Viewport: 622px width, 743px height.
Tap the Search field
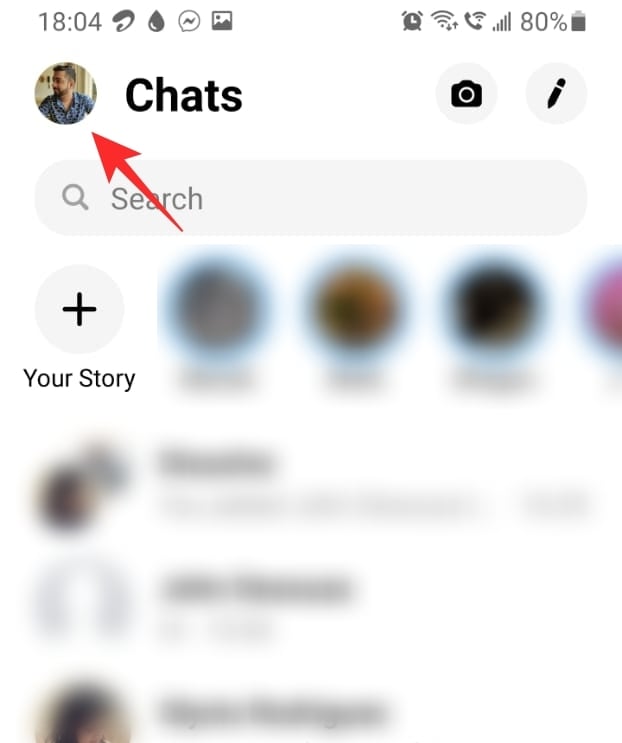click(310, 198)
